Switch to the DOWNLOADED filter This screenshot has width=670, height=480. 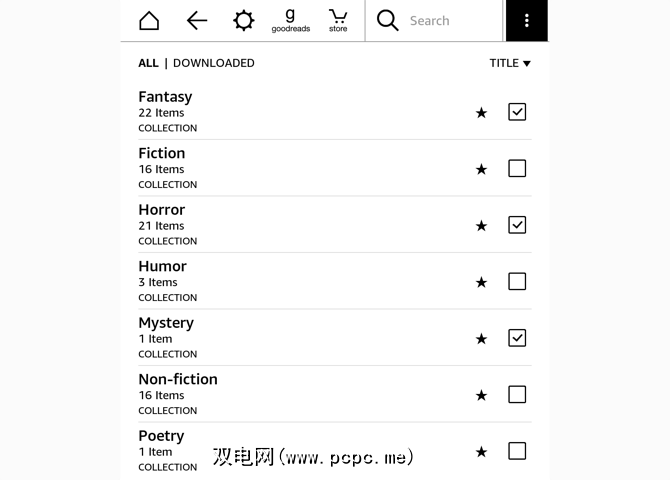214,63
